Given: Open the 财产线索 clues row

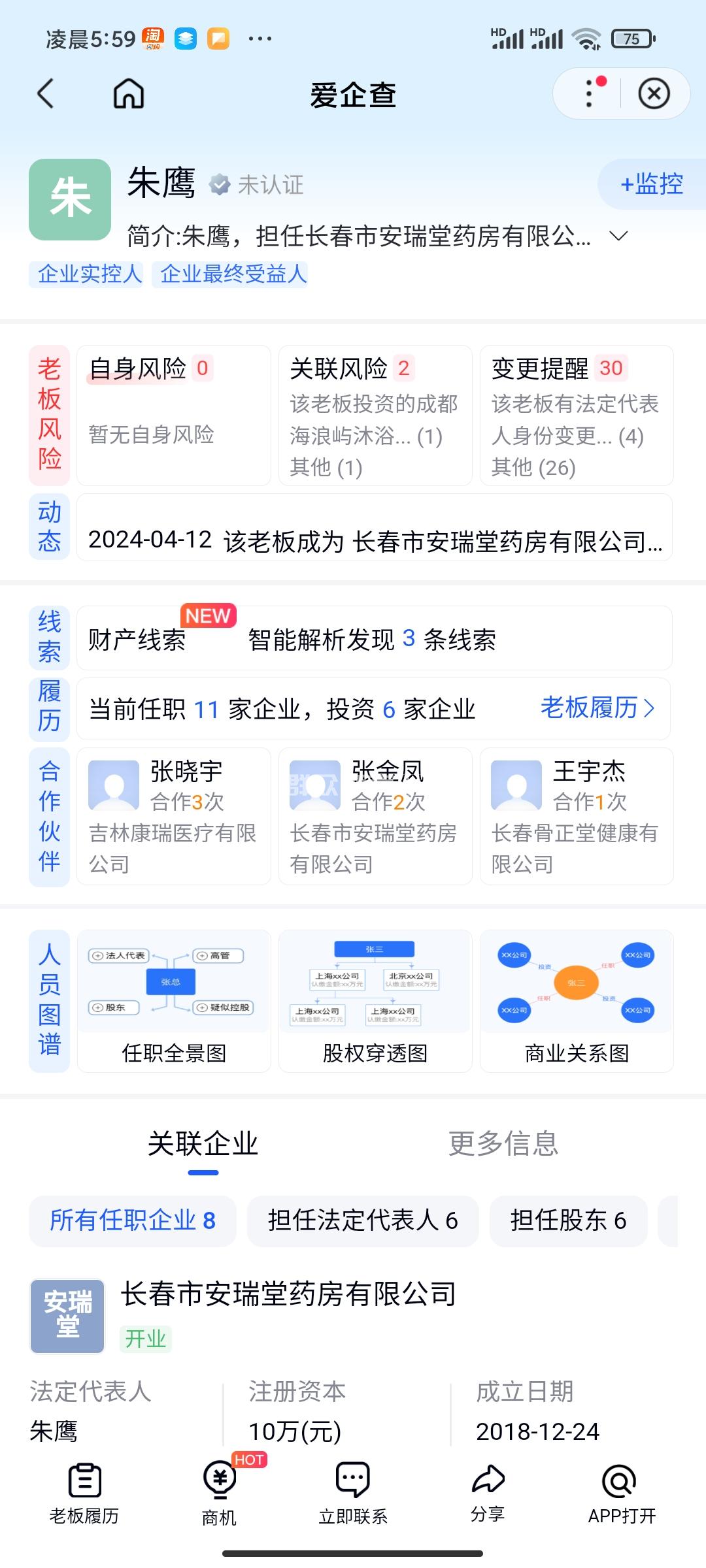Looking at the screenshot, I should pyautogui.click(x=374, y=639).
